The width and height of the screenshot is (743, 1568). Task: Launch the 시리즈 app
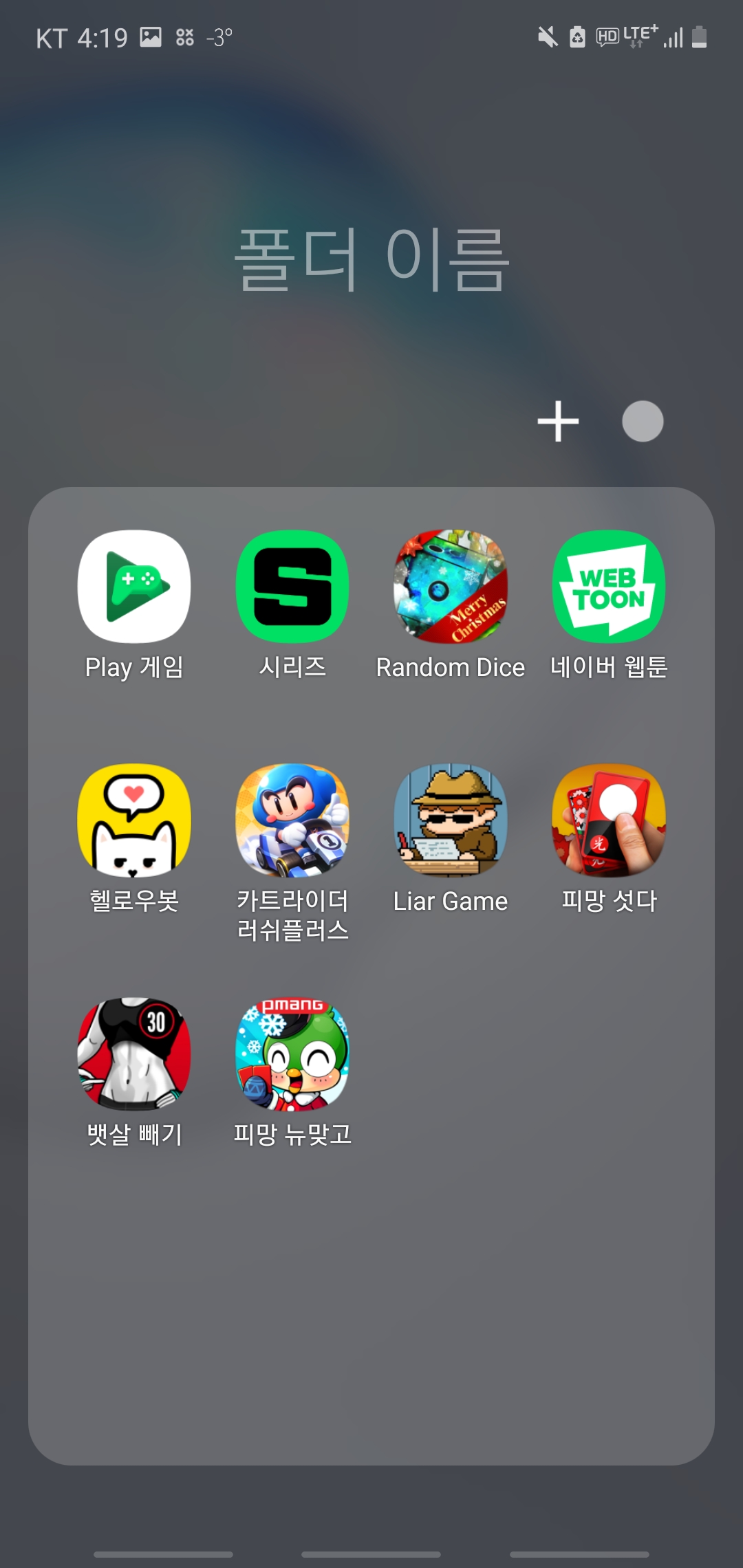[292, 588]
